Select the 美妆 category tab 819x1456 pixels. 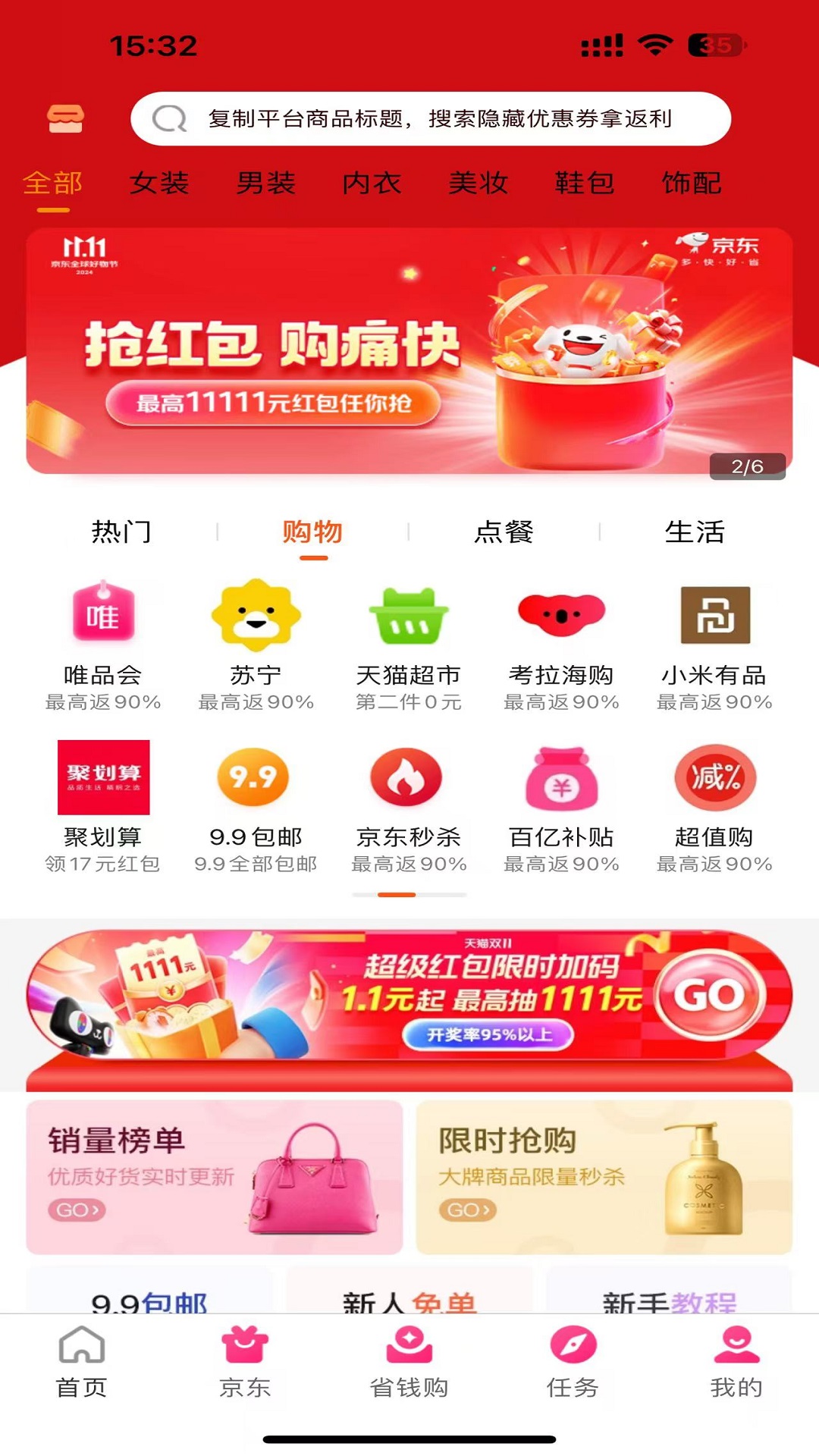478,183
